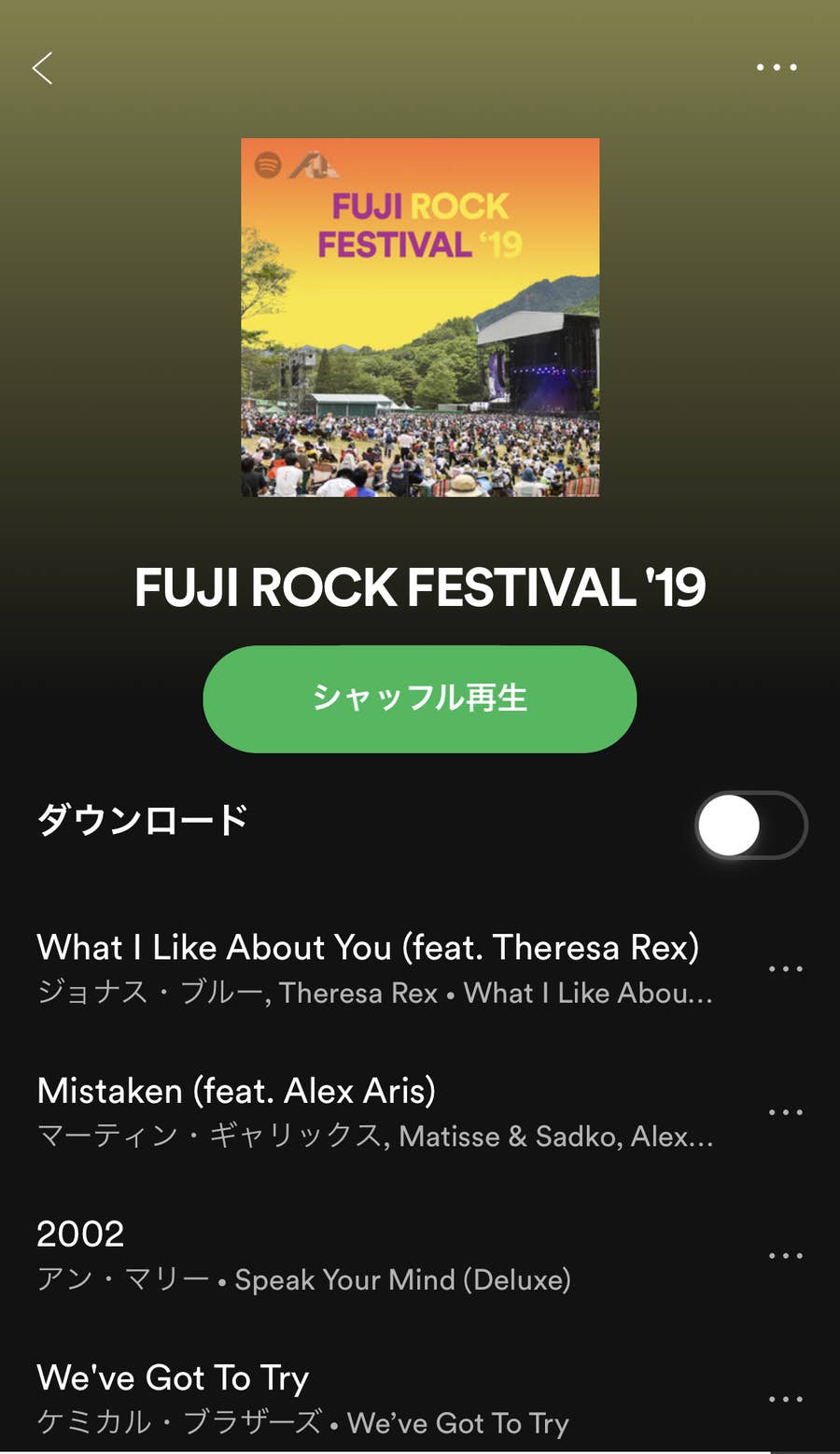The width and height of the screenshot is (840, 1454).
Task: Open the playlist overflow menu at the top
Action: point(777,67)
